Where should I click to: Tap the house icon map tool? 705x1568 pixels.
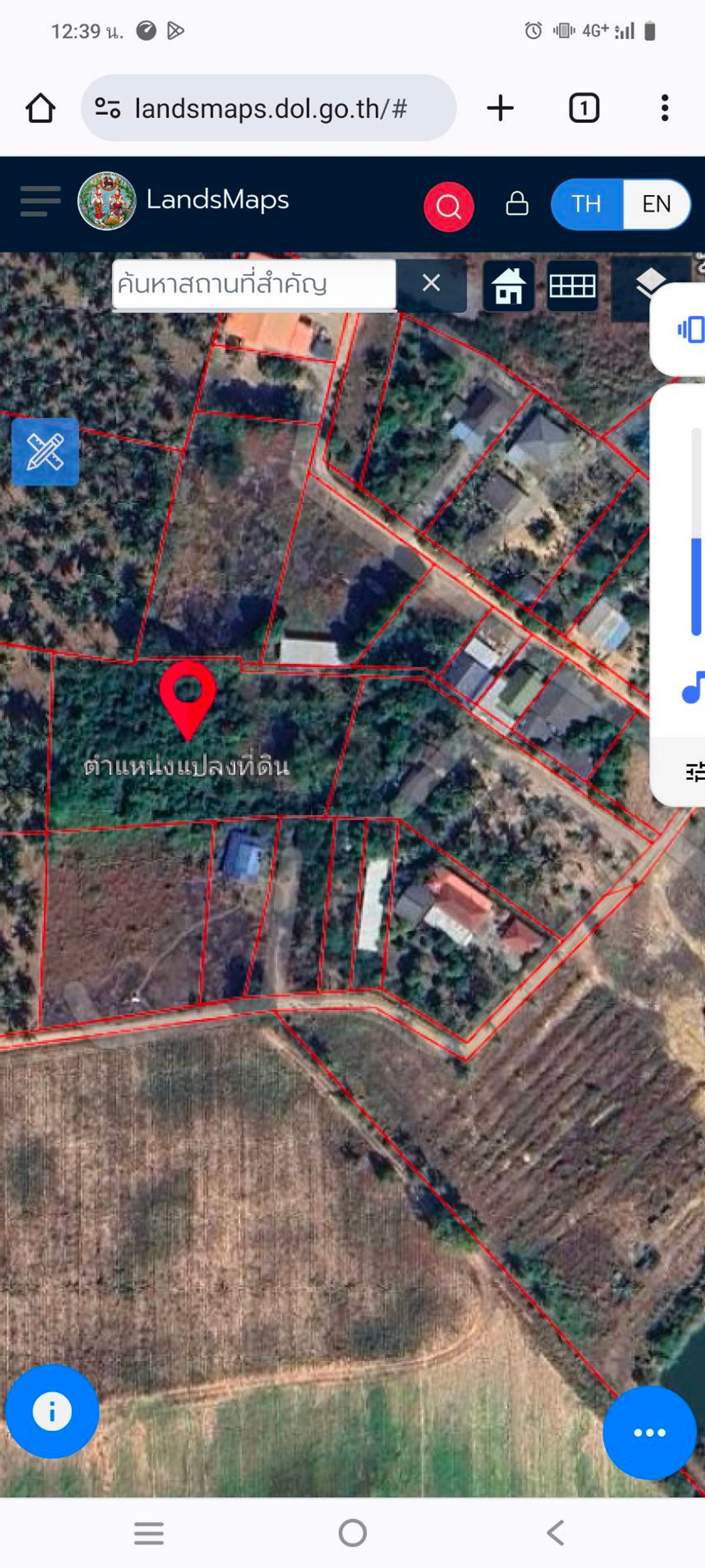pyautogui.click(x=508, y=285)
